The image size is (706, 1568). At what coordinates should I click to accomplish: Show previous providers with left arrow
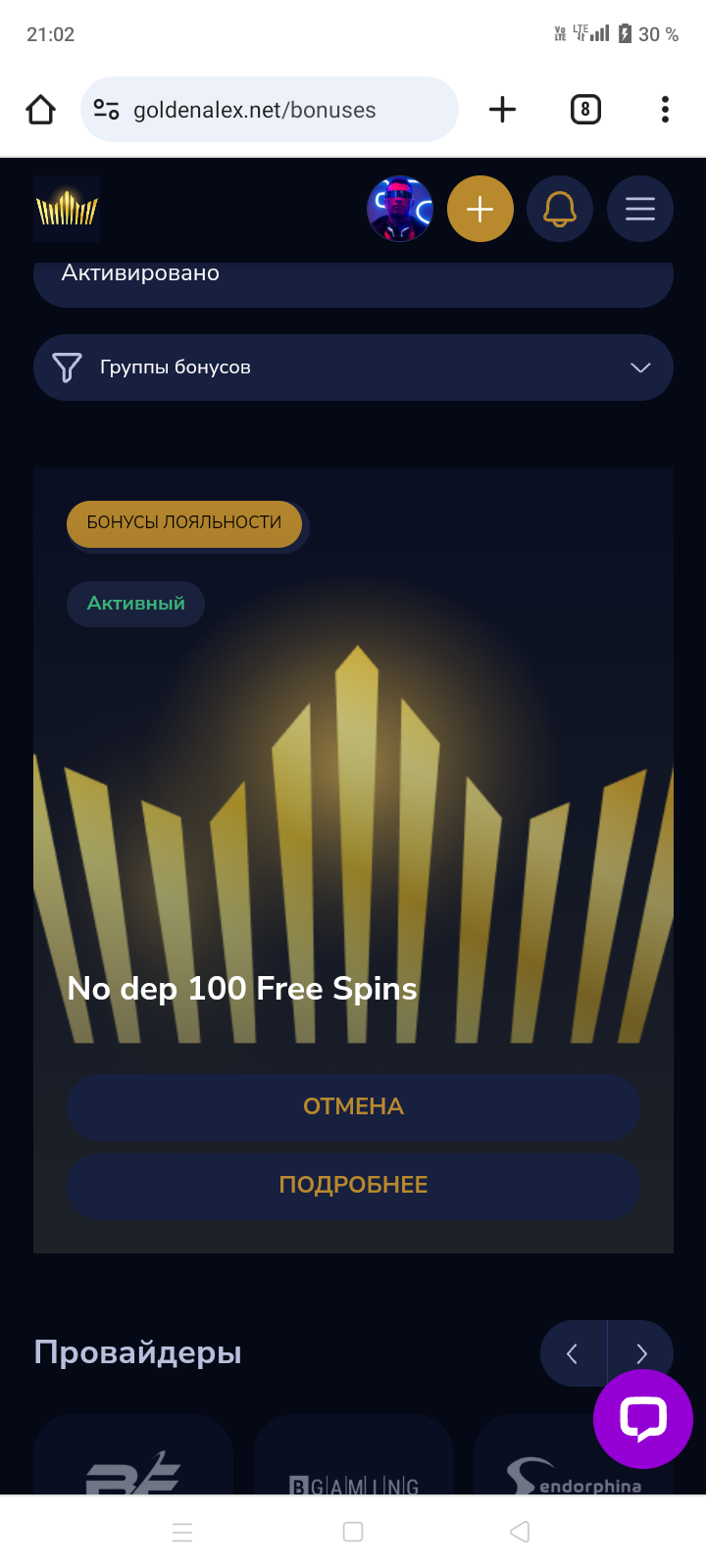click(x=573, y=1353)
